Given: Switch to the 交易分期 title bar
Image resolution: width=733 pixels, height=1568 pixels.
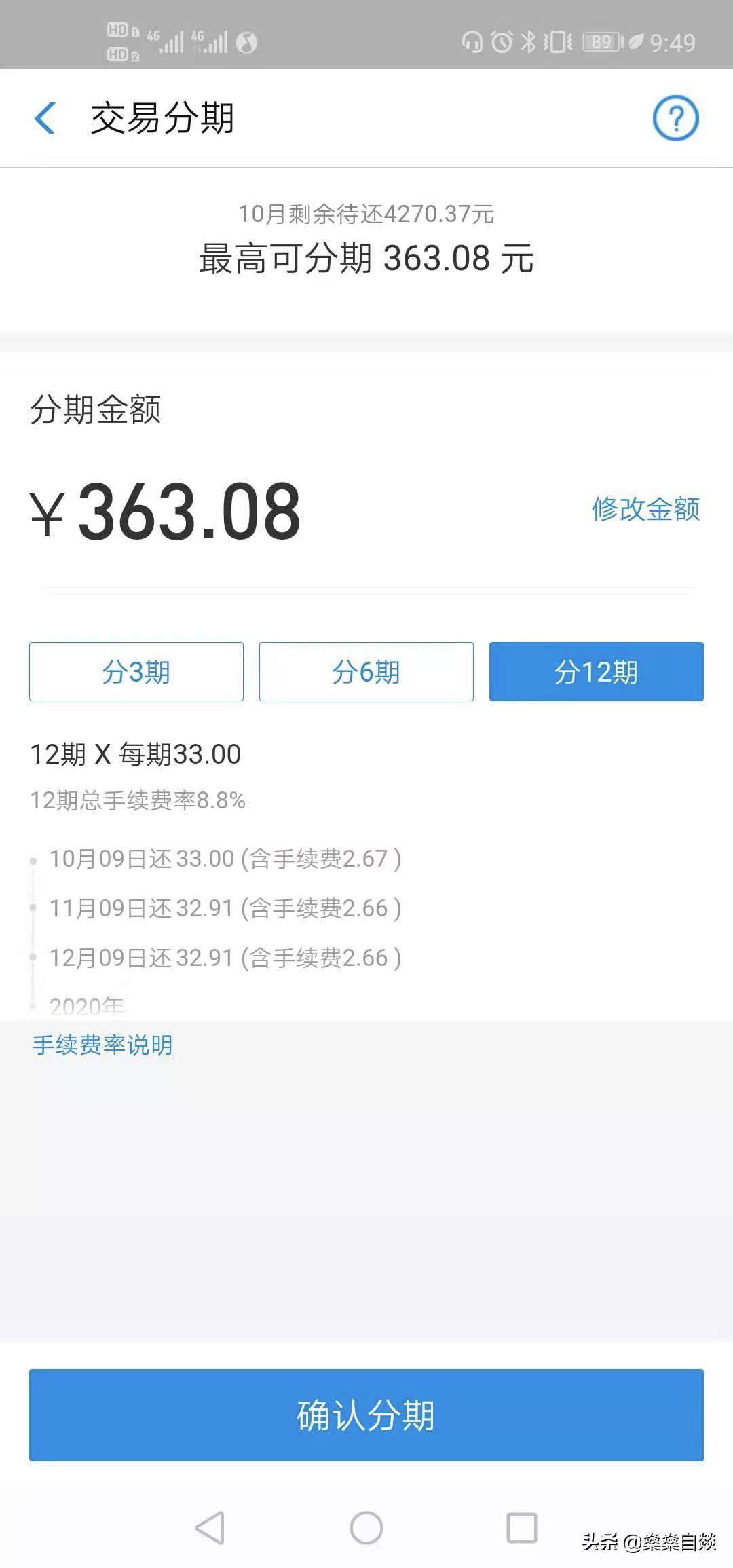Looking at the screenshot, I should click(x=162, y=118).
